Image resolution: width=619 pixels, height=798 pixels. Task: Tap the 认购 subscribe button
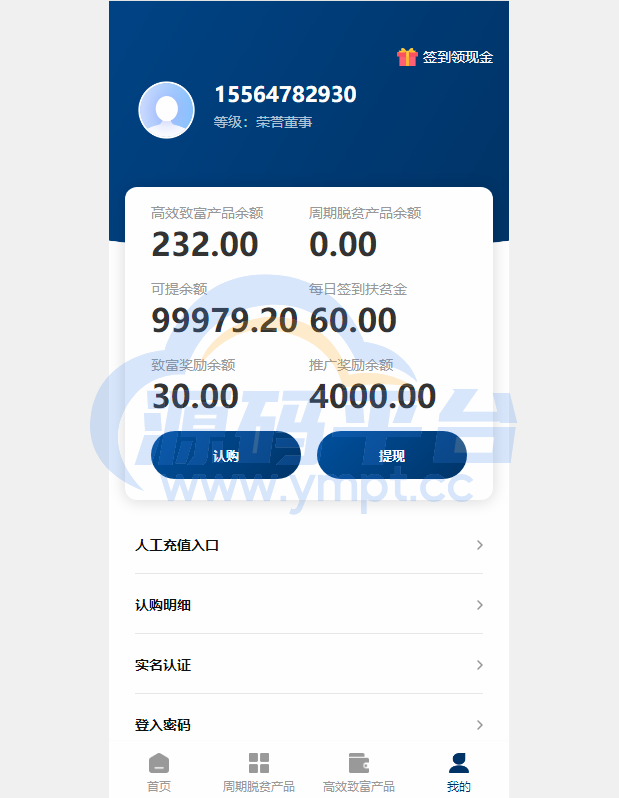pyautogui.click(x=226, y=456)
